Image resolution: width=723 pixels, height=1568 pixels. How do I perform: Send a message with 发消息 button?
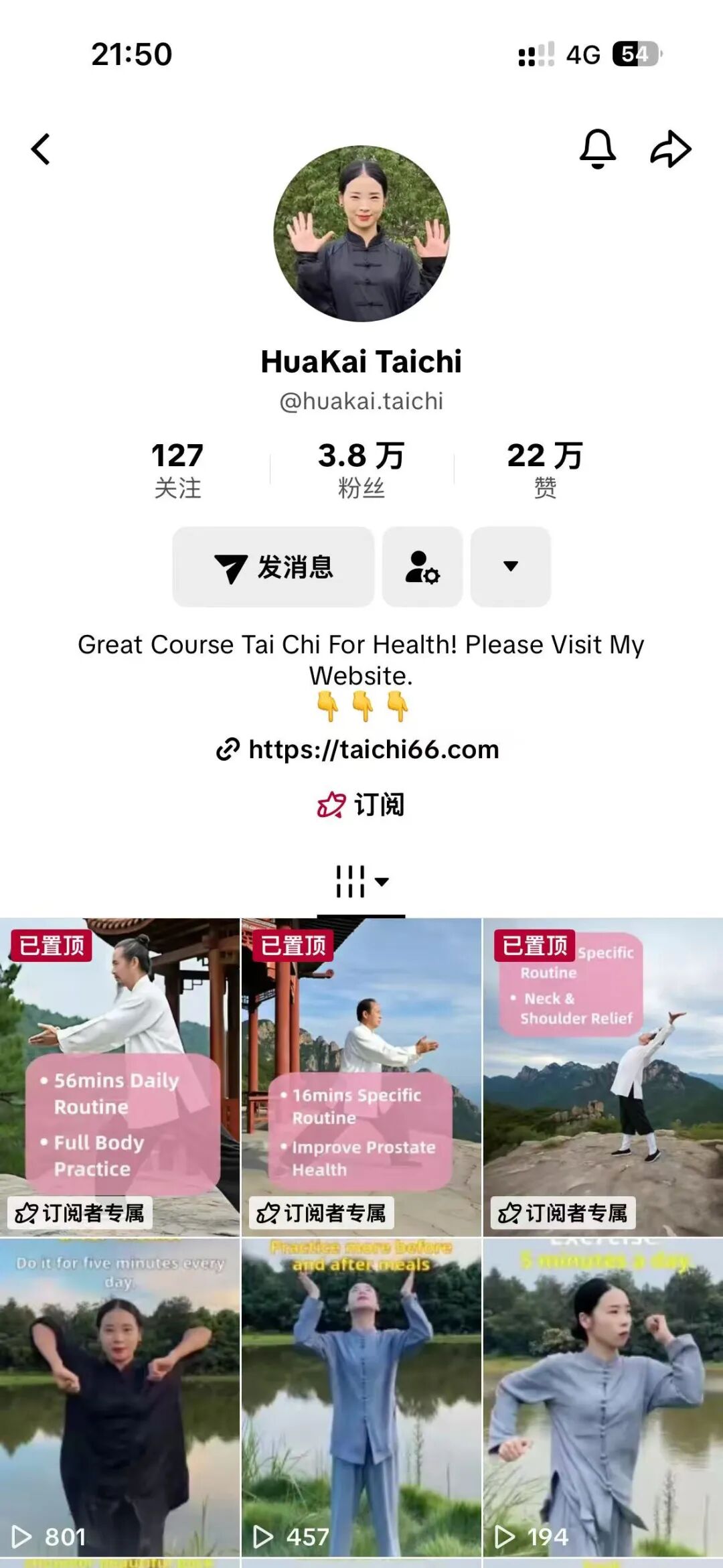pos(273,567)
